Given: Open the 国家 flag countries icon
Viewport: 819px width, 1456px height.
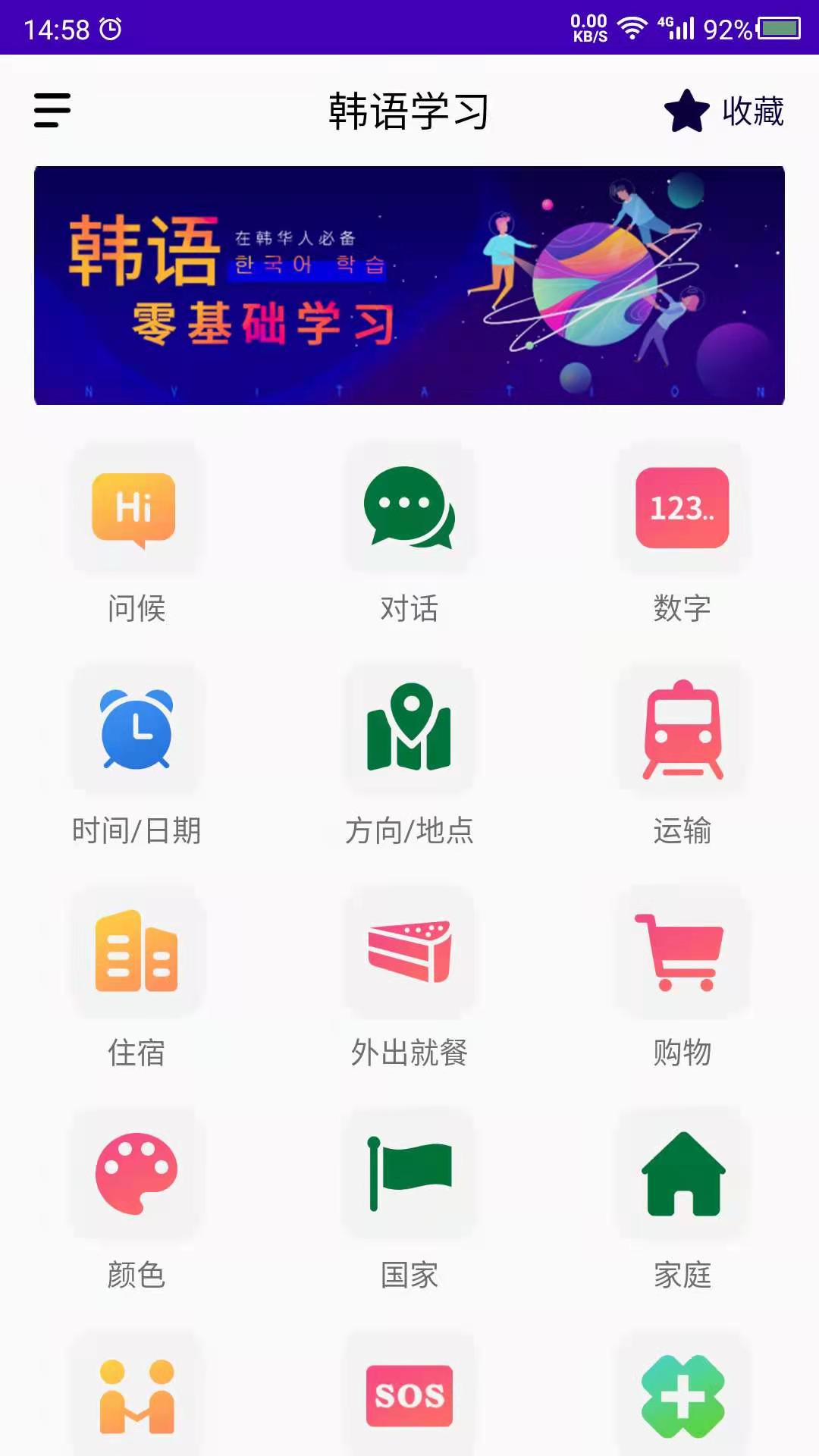Looking at the screenshot, I should pyautogui.click(x=409, y=1174).
